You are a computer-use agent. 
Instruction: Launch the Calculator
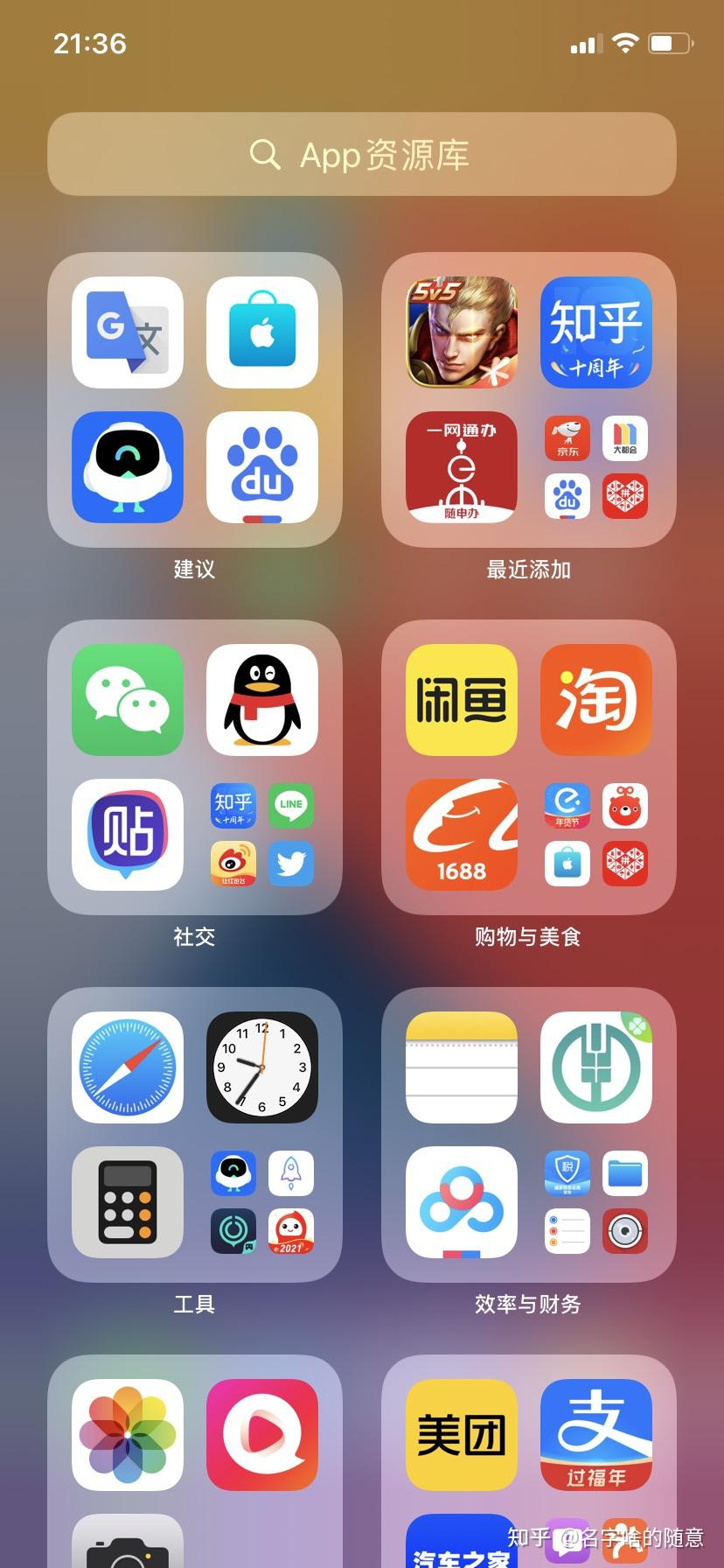[126, 1202]
